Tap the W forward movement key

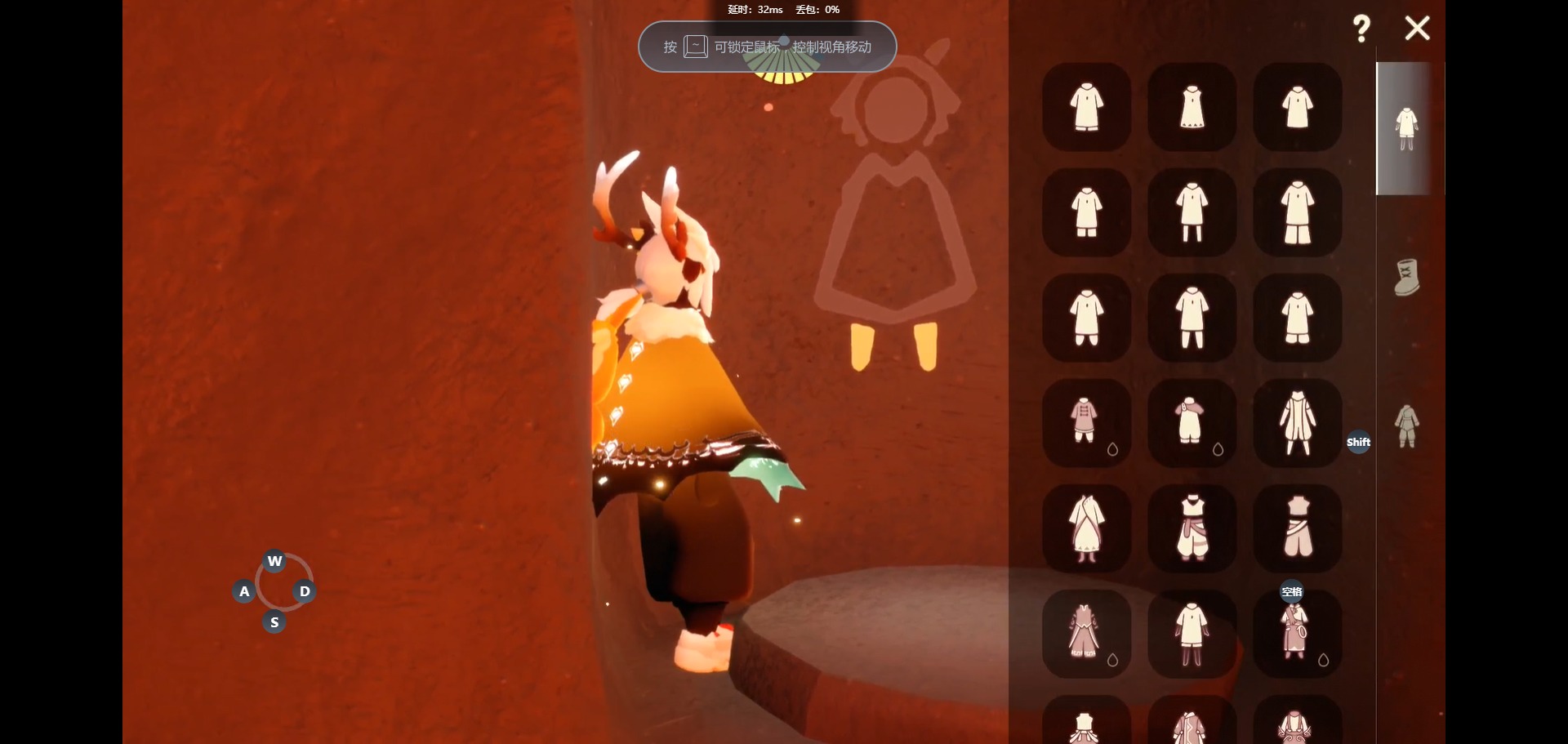(x=274, y=561)
